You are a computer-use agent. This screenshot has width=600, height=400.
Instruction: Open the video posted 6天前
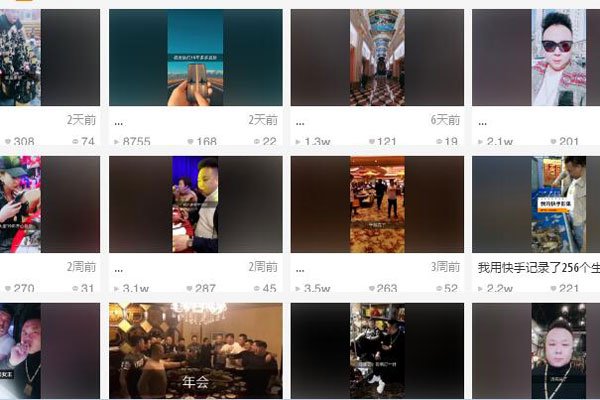(377, 58)
